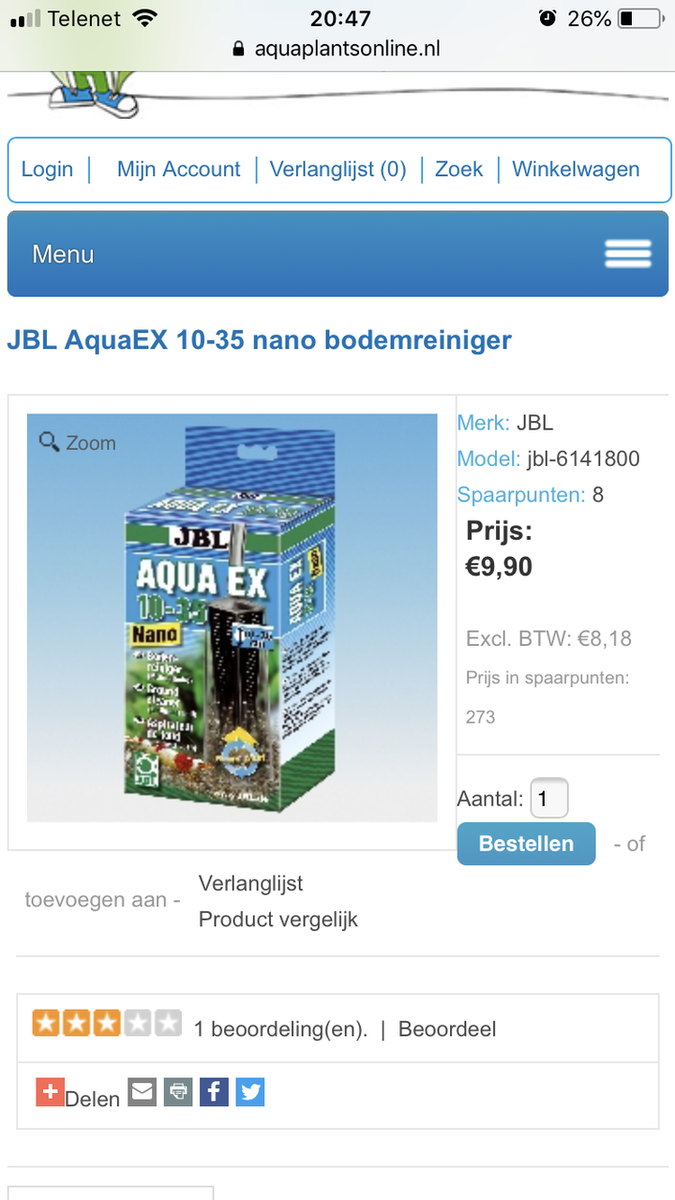This screenshot has width=675, height=1200.
Task: Share product by email icon
Action: click(143, 1091)
